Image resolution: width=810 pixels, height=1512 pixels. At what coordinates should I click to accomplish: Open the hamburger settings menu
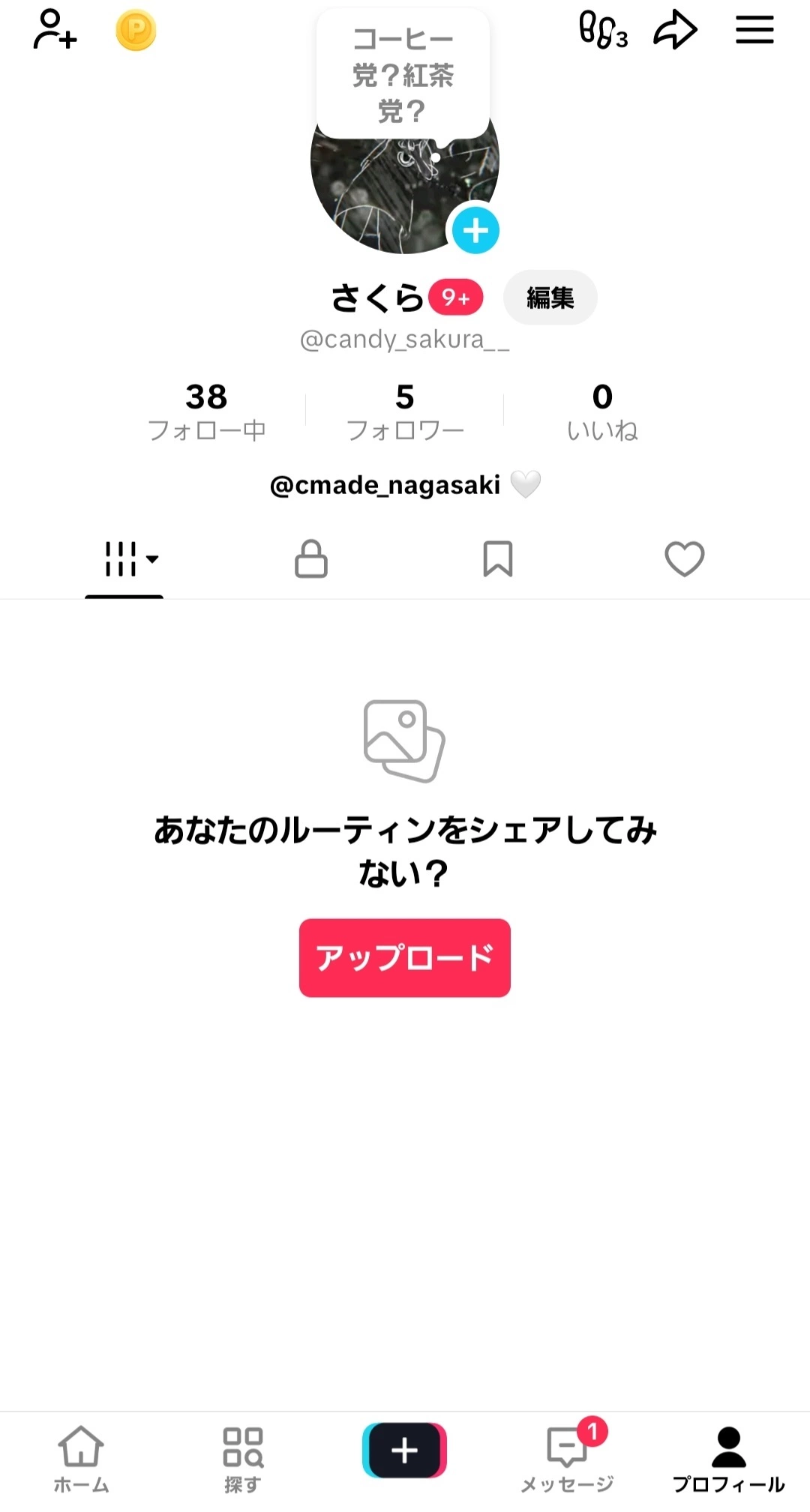coord(754,30)
